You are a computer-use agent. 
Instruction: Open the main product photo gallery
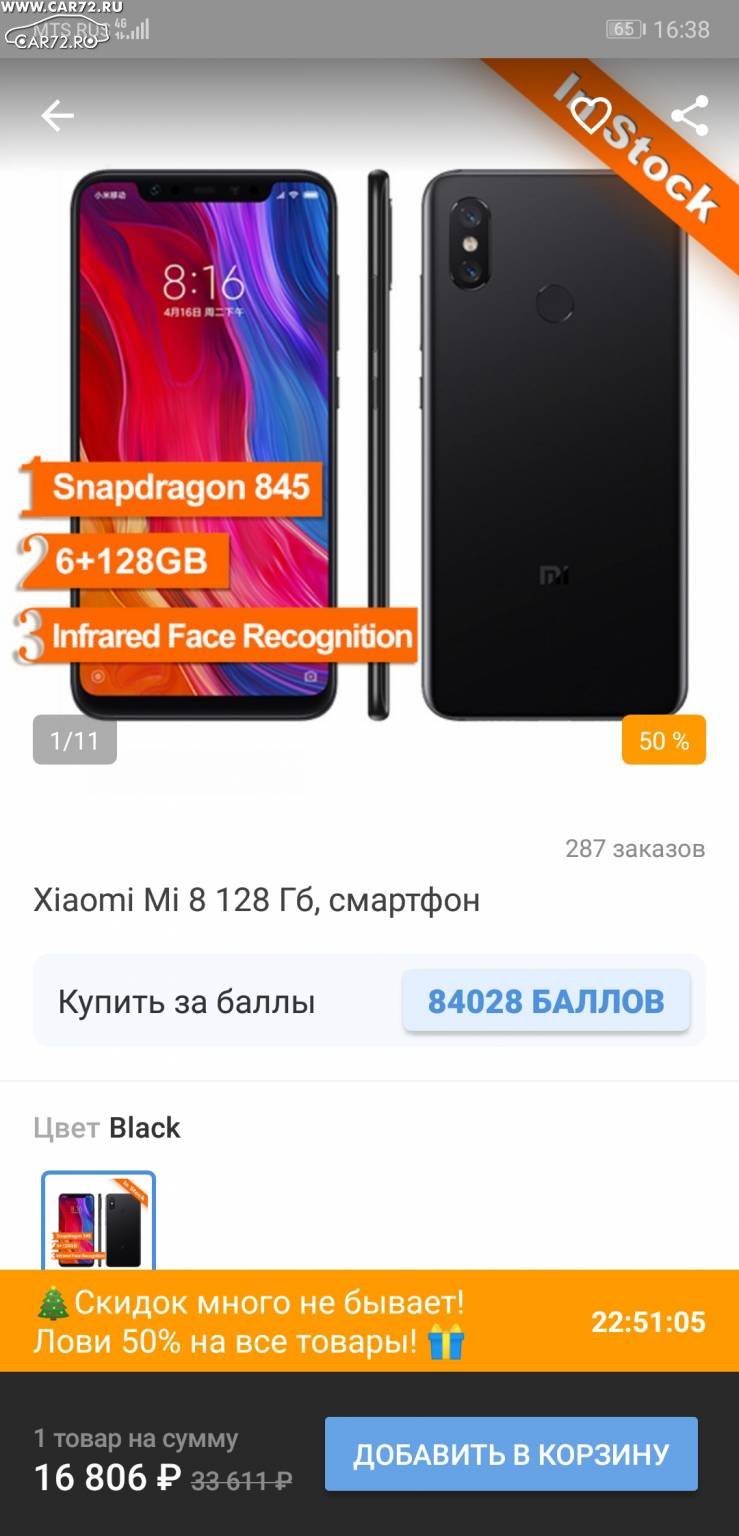click(369, 445)
